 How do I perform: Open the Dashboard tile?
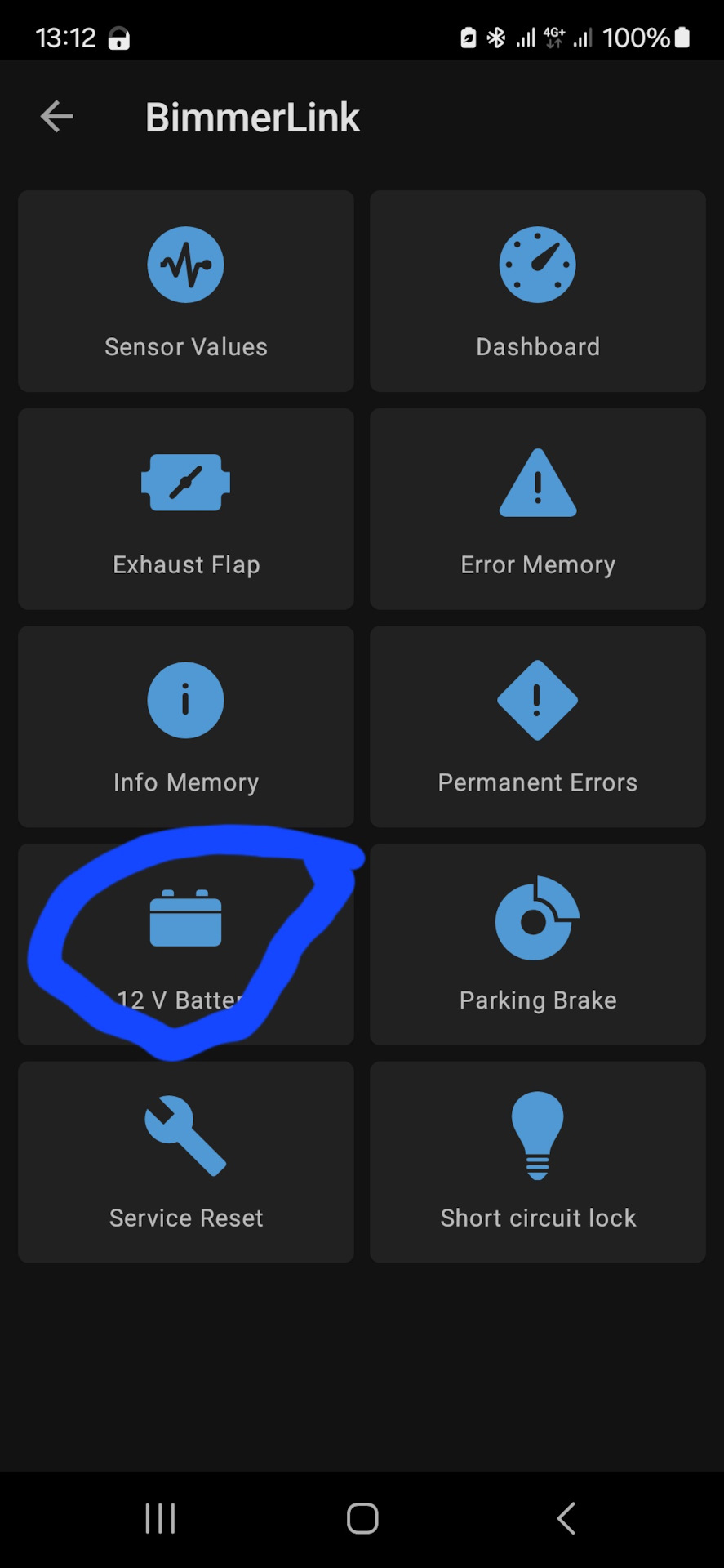537,292
